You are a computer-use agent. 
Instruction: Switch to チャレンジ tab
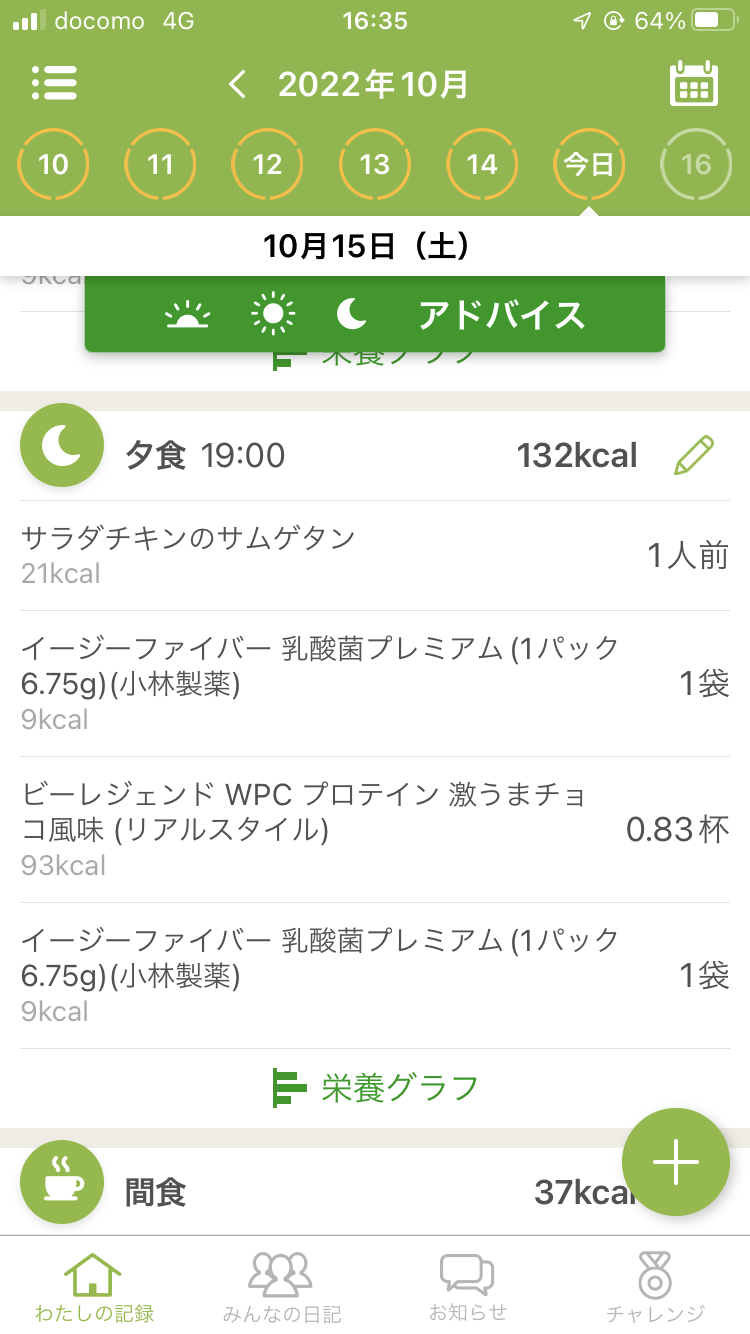(x=656, y=1288)
